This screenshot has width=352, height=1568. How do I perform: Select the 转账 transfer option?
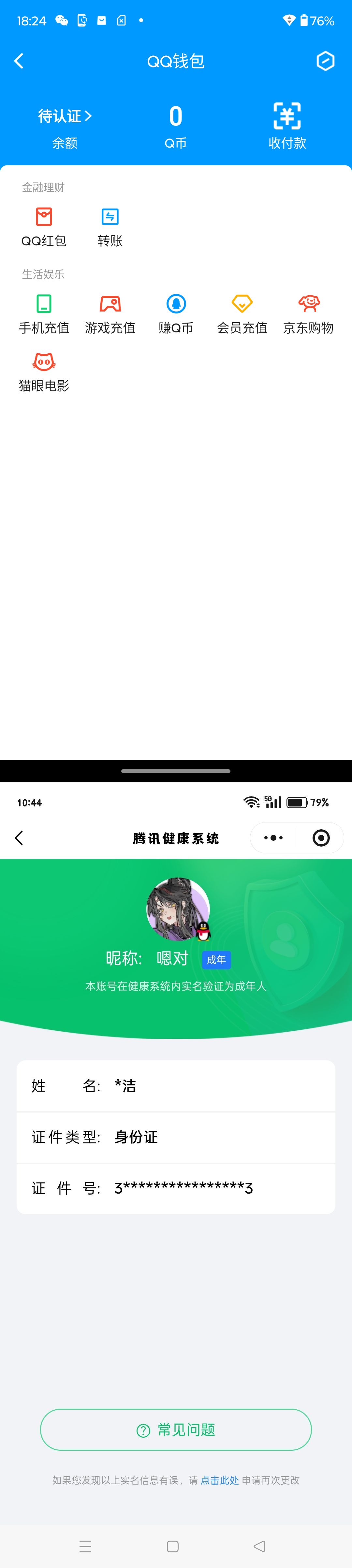click(x=110, y=226)
